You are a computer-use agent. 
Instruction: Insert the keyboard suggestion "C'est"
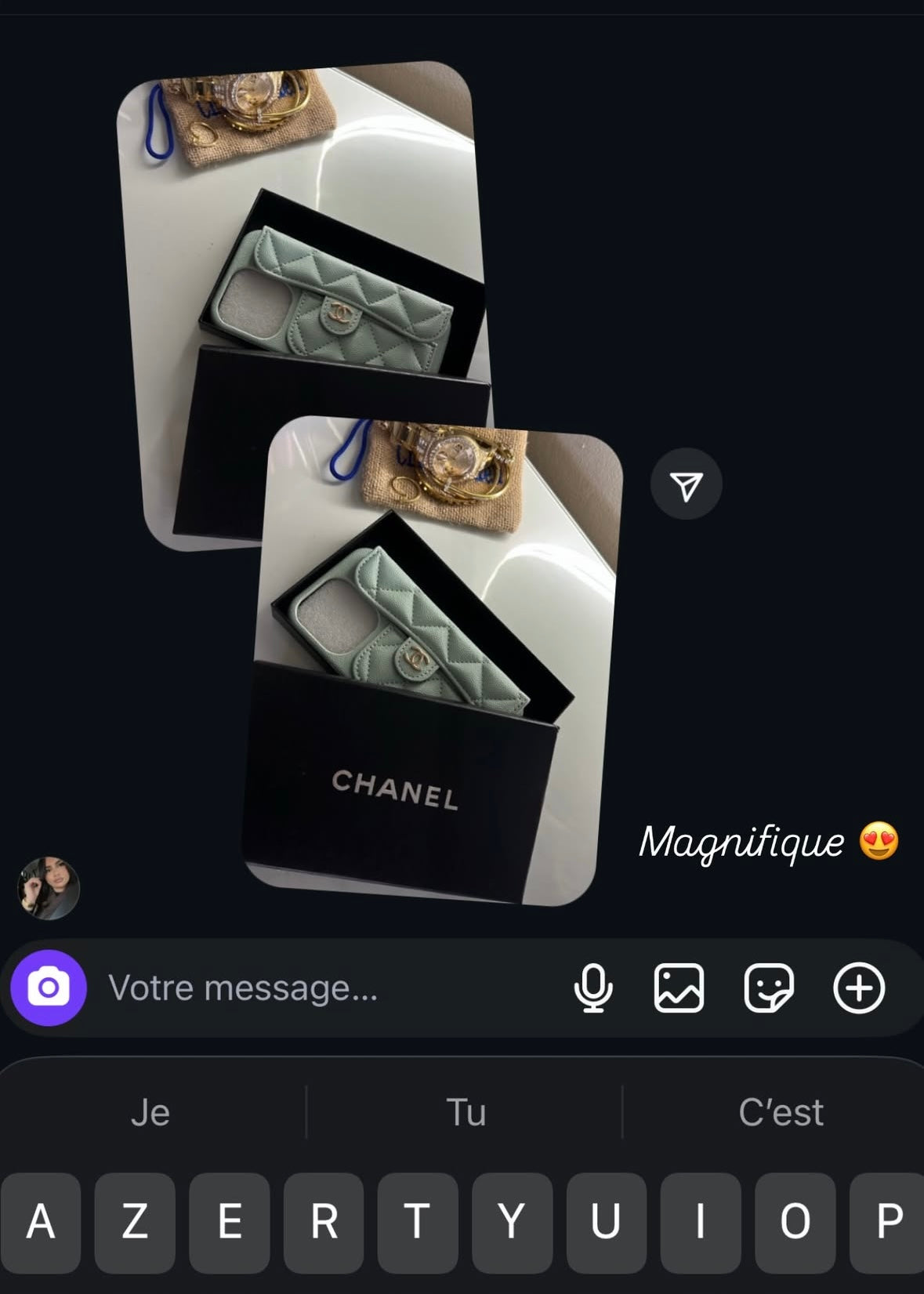click(x=781, y=1112)
